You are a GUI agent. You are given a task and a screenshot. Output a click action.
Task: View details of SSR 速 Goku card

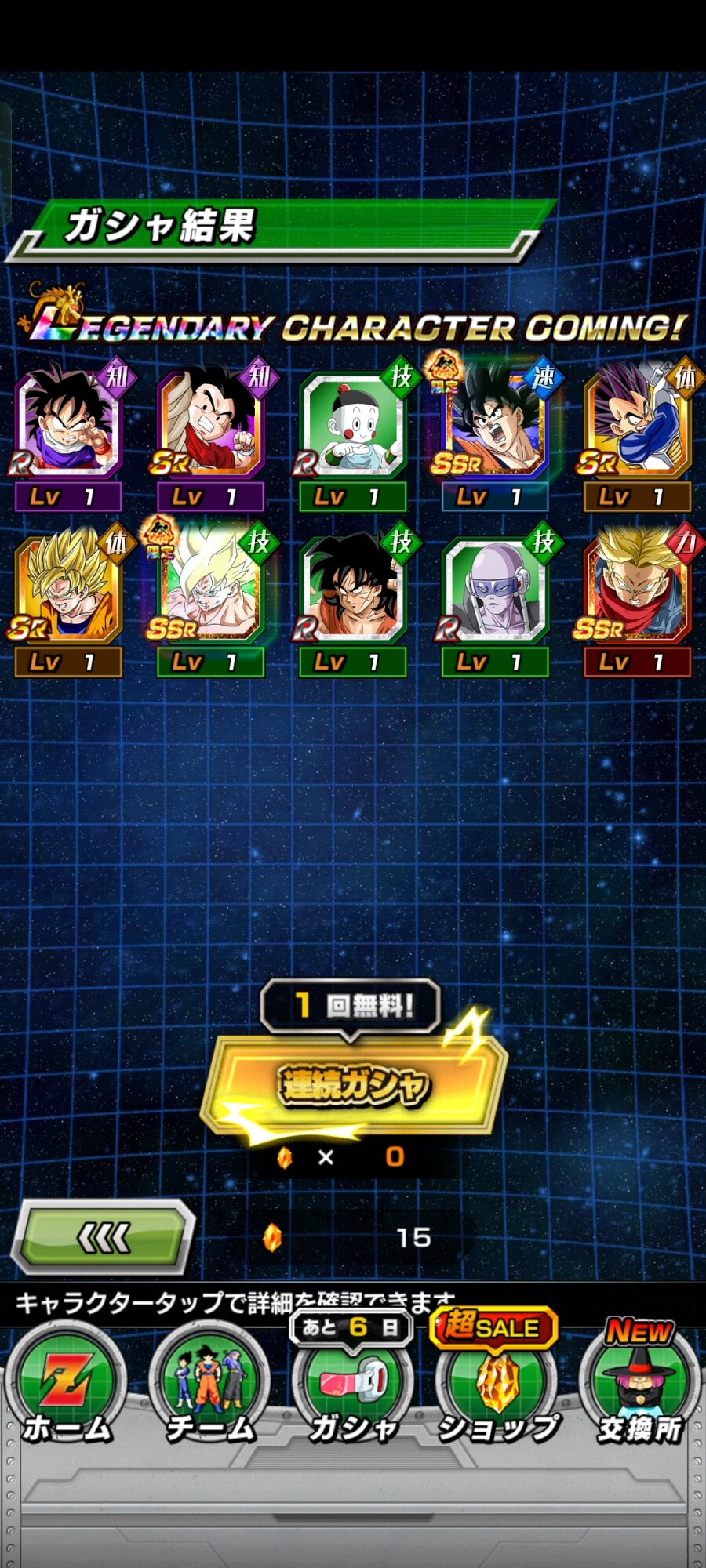click(x=495, y=434)
